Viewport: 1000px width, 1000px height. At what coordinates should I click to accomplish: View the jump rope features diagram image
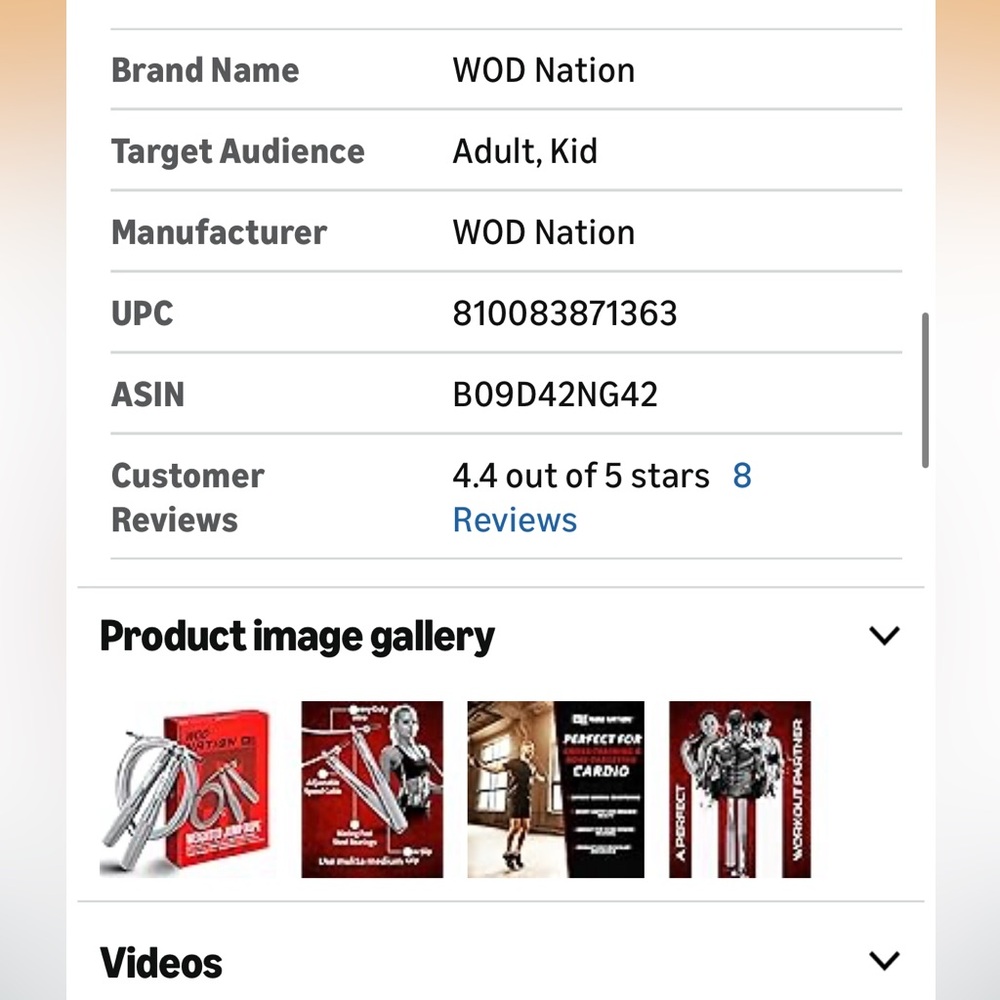point(372,790)
